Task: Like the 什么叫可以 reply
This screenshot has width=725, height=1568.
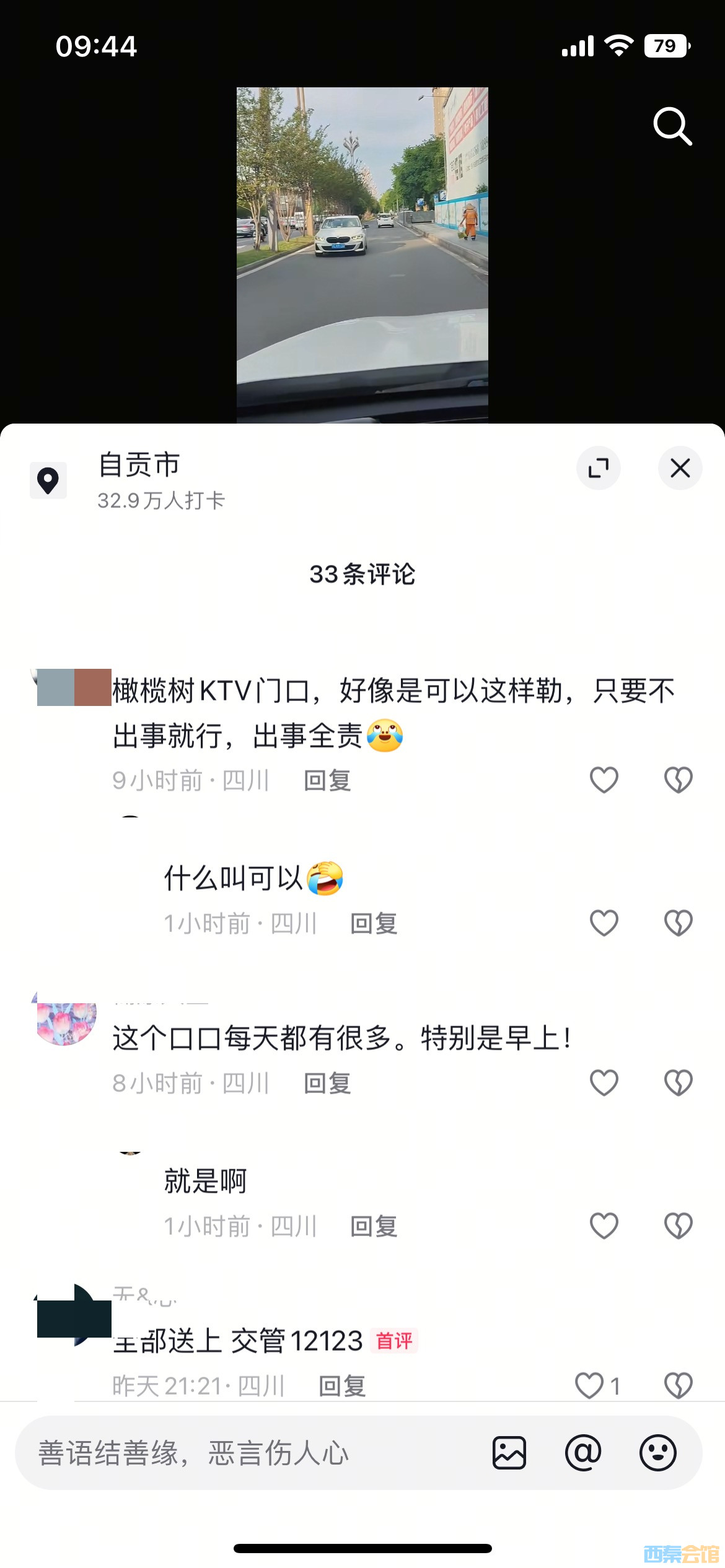Action: 604,923
